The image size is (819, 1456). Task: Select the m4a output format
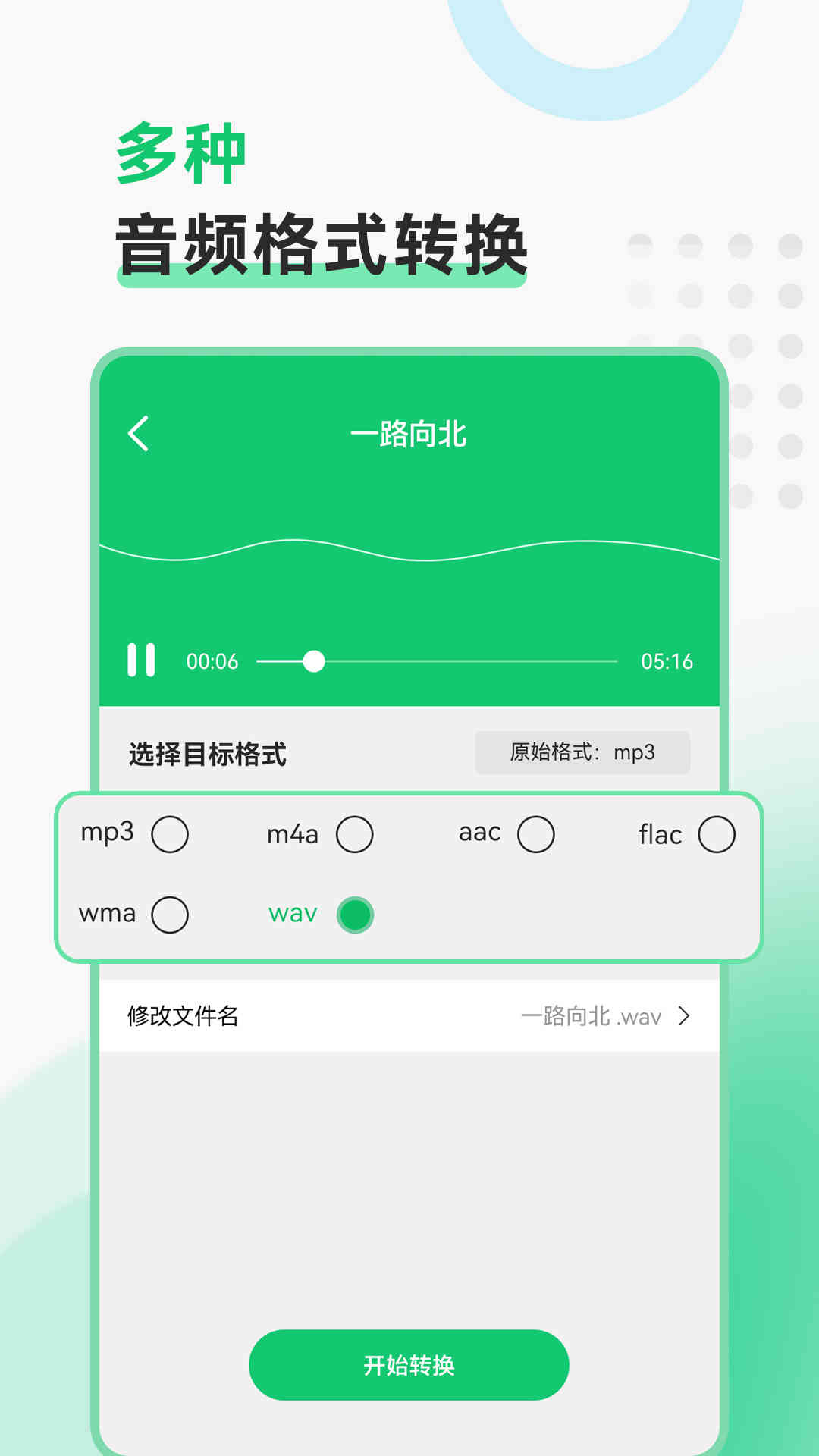355,833
